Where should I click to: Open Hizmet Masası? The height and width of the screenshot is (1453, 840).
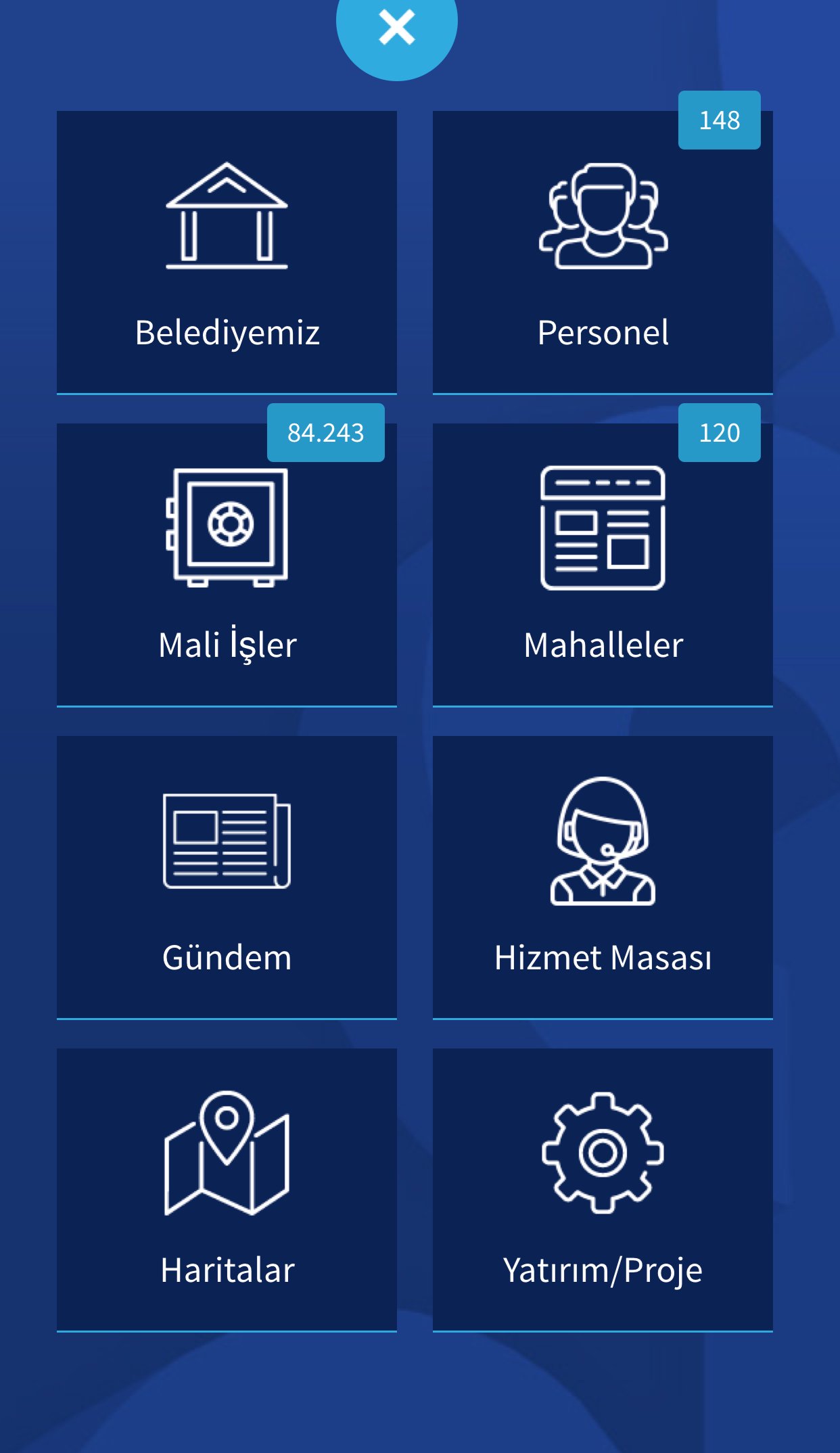[603, 877]
